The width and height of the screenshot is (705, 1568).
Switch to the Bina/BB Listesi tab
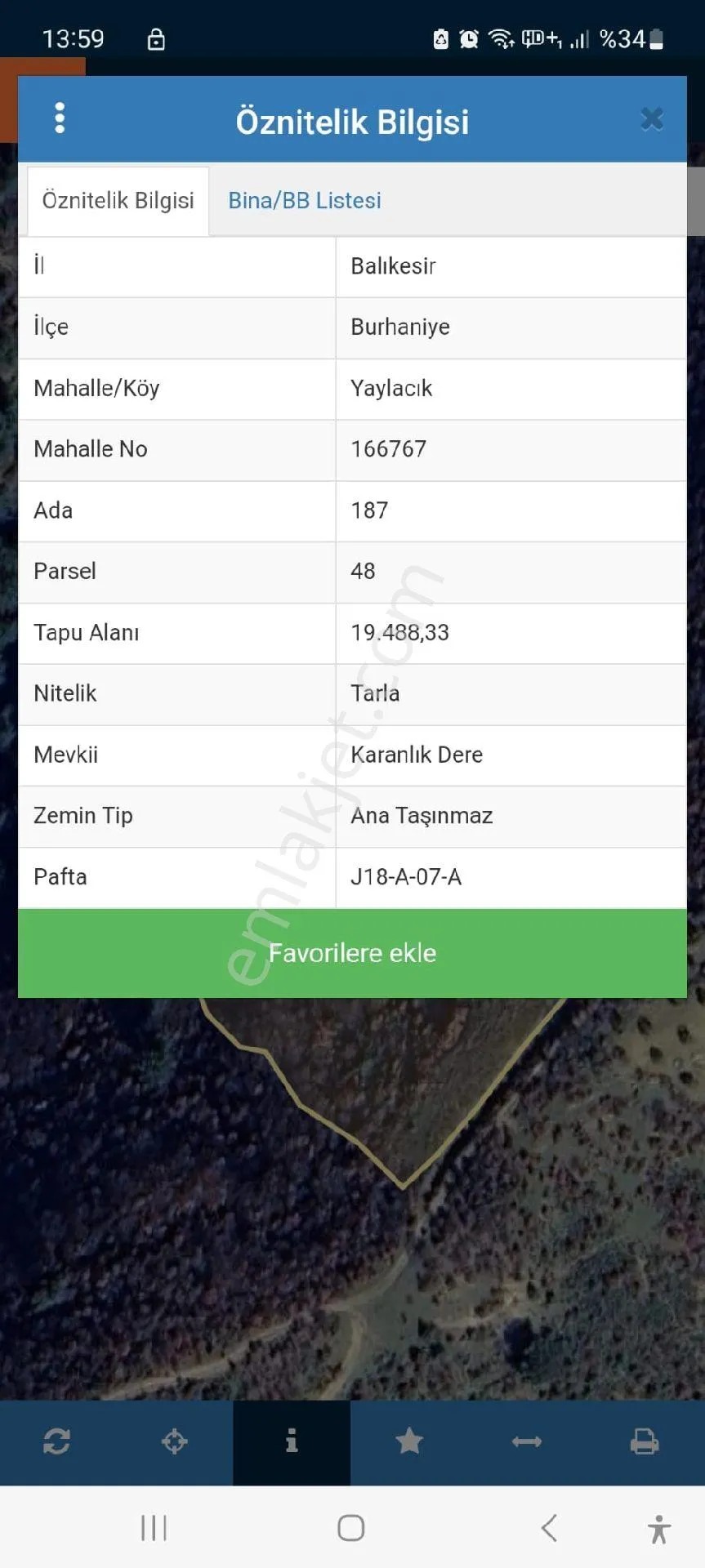tap(305, 201)
